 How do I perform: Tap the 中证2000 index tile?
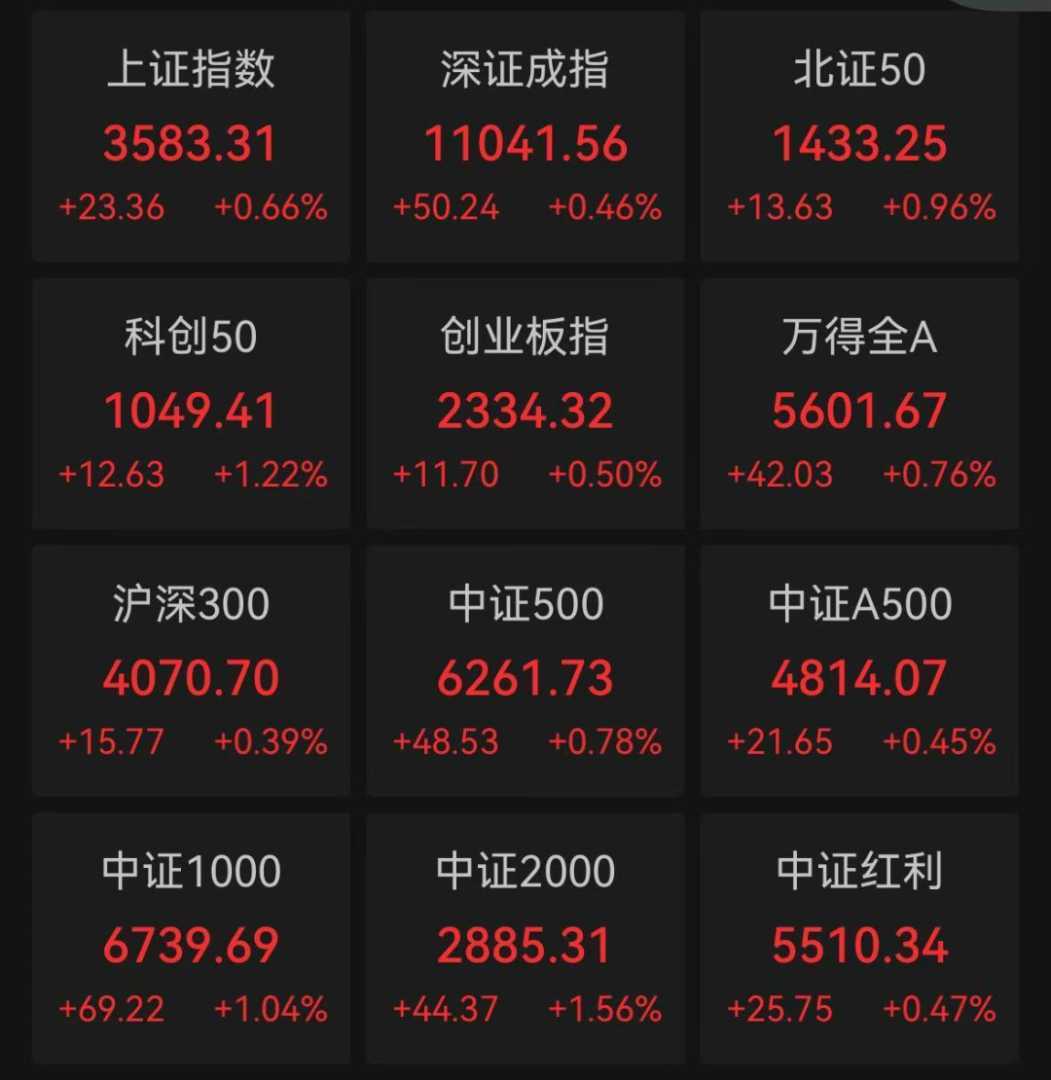click(525, 938)
